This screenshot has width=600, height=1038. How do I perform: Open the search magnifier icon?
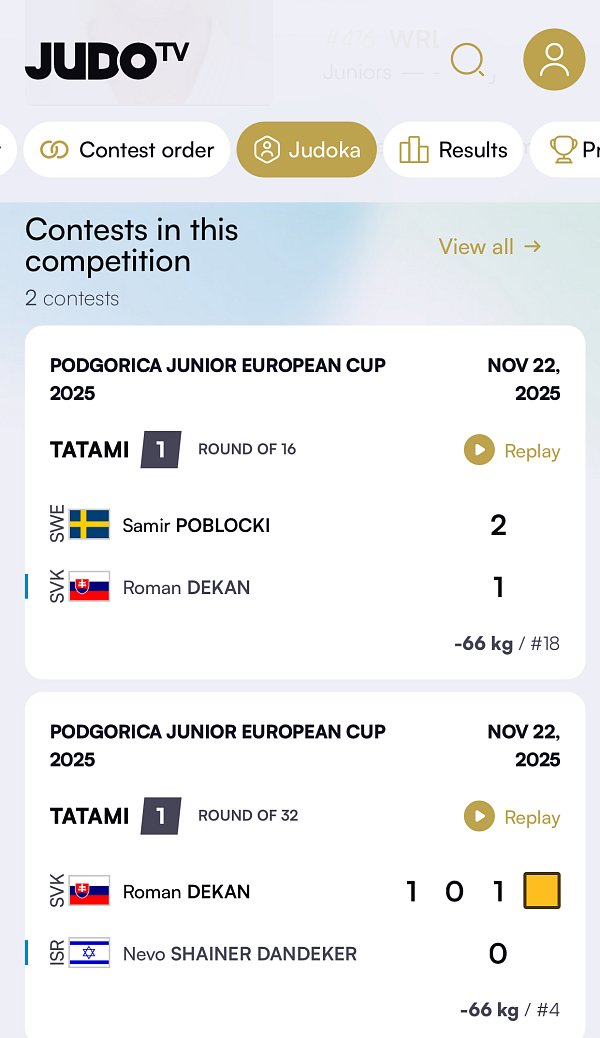[467, 61]
